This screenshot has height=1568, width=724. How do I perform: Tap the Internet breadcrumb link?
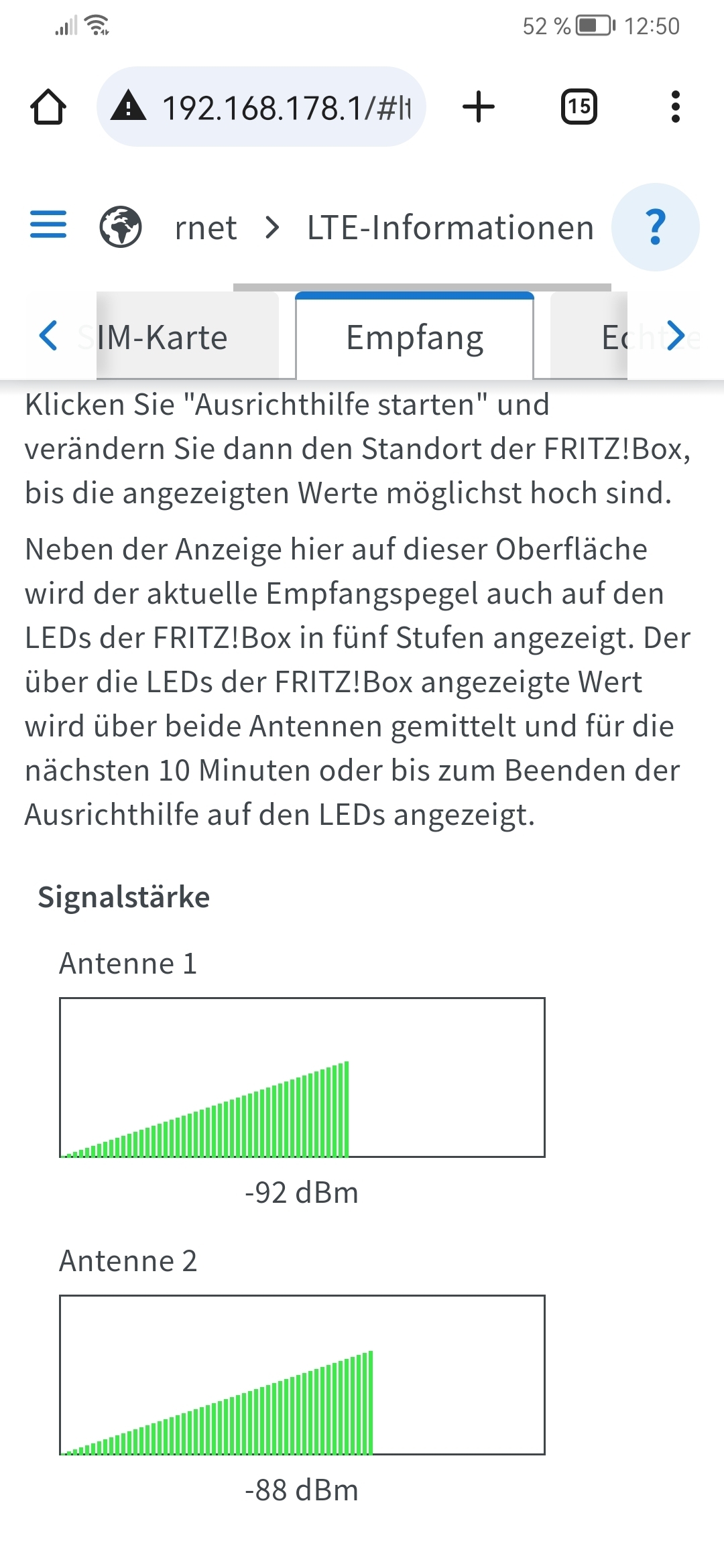click(x=204, y=228)
